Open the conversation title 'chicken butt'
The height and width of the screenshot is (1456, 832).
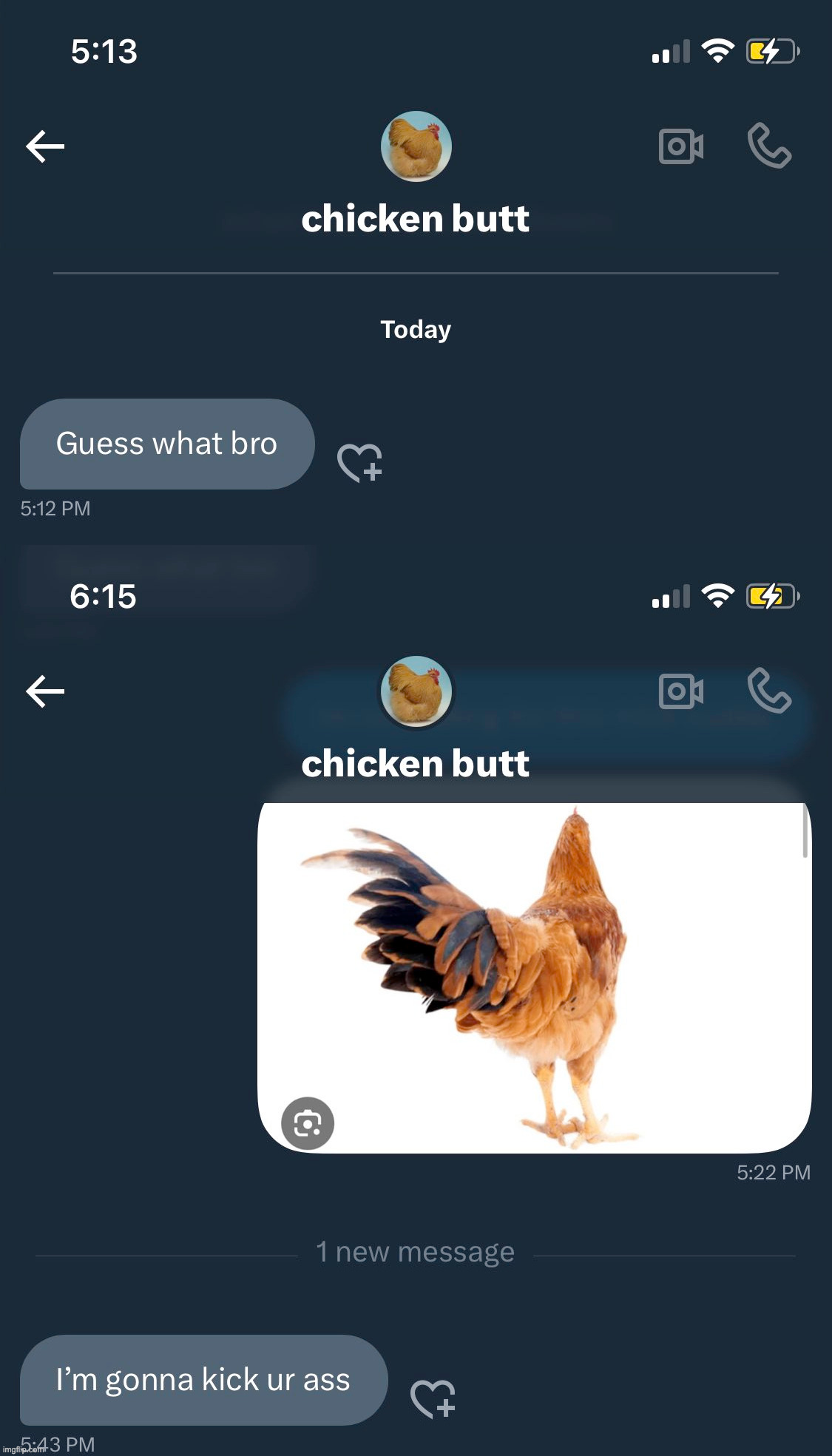tap(416, 219)
